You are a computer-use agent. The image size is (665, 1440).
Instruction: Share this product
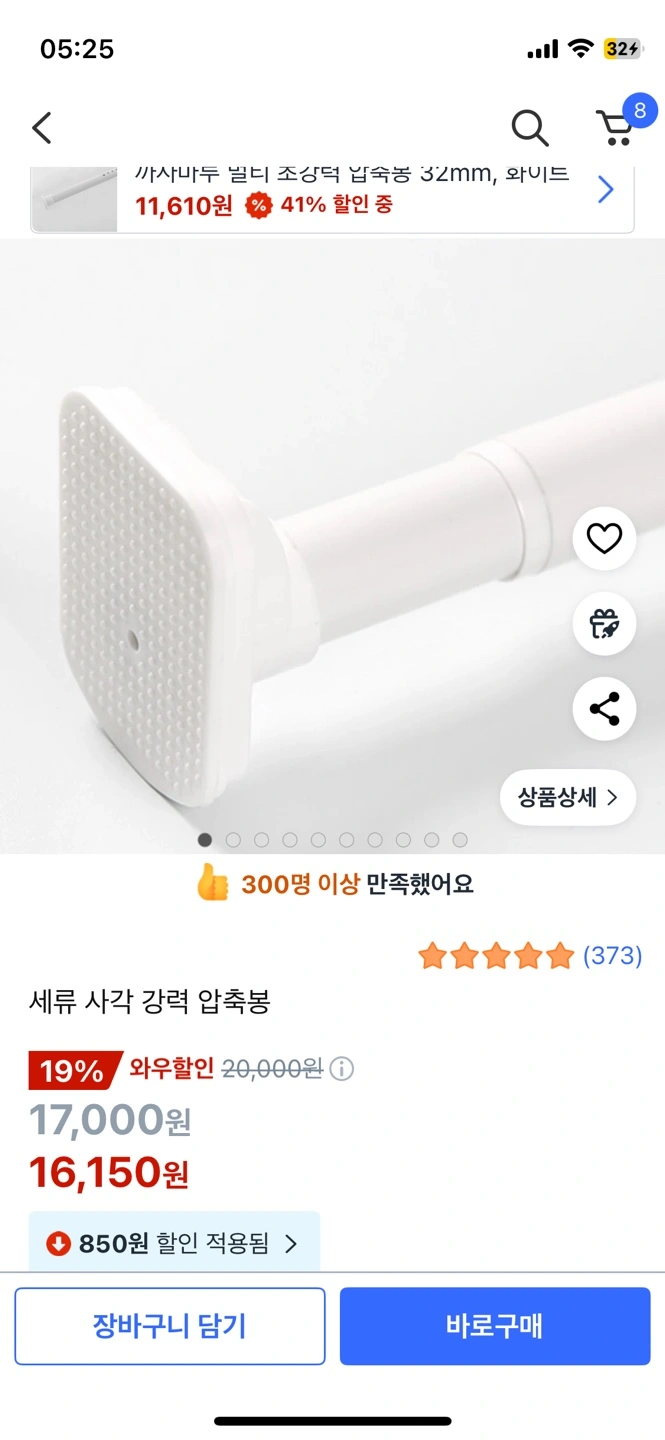click(x=604, y=710)
